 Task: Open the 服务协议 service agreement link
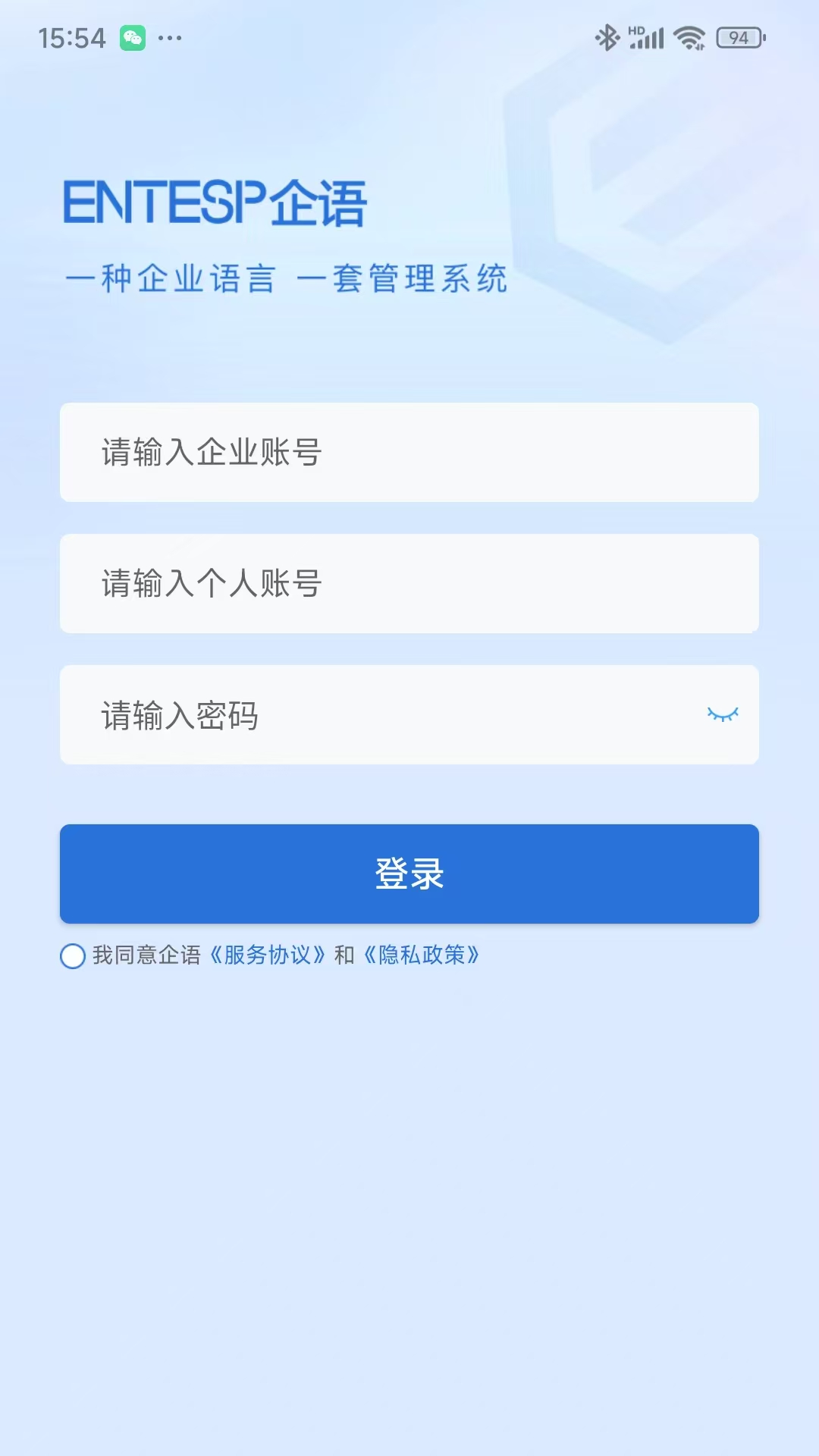(x=267, y=955)
